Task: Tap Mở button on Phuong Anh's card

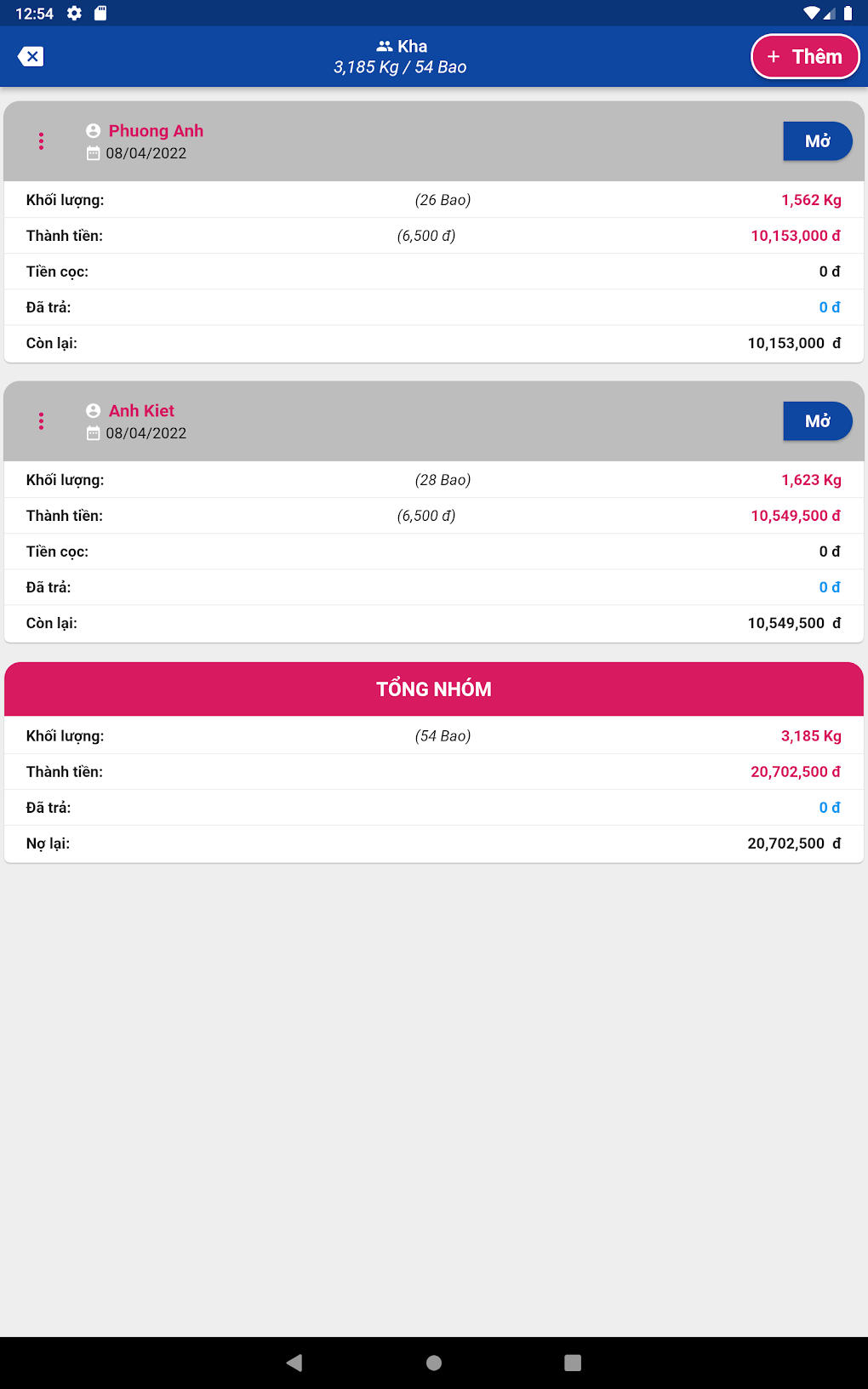Action: point(817,141)
